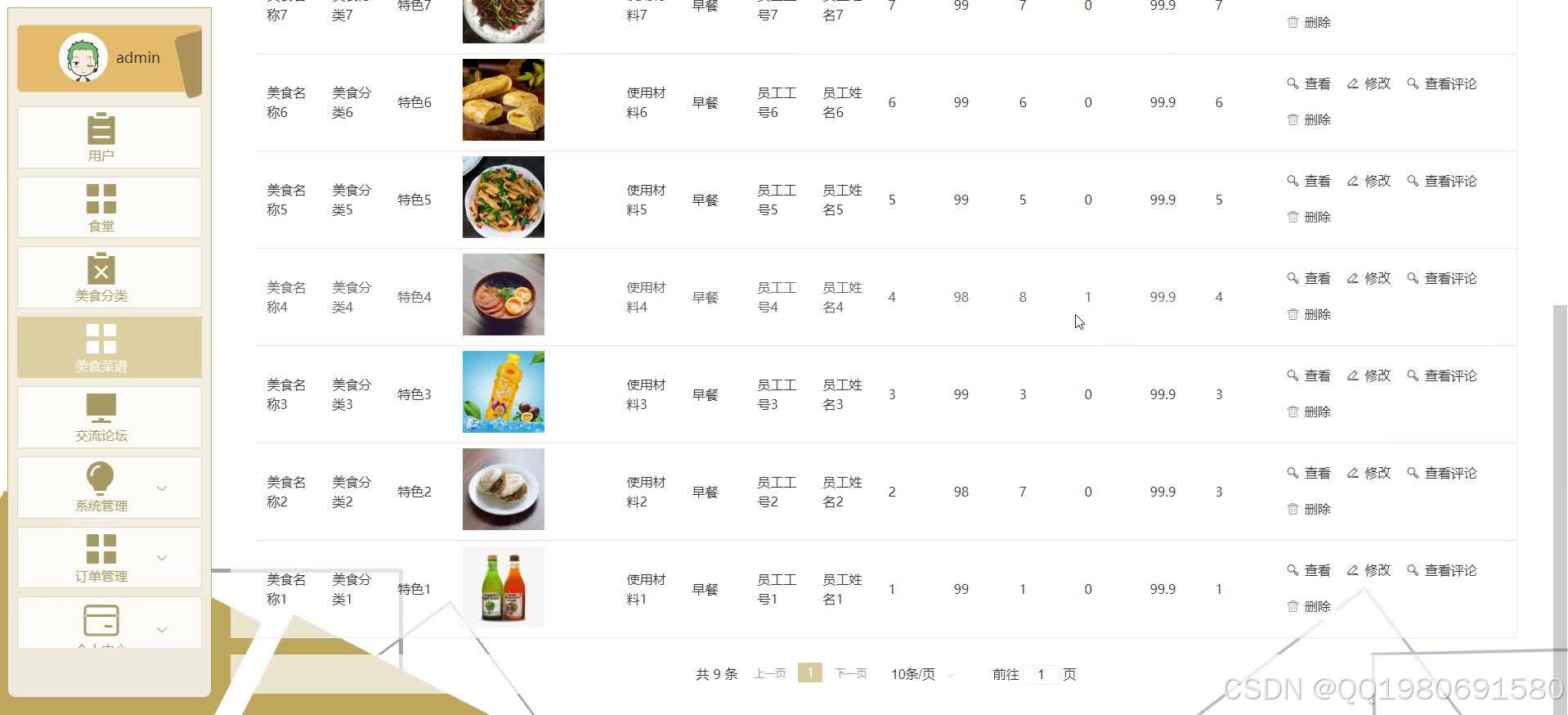Open 查看评论 for 美食名称1
The height and width of the screenshot is (715, 1568).
coord(1441,570)
